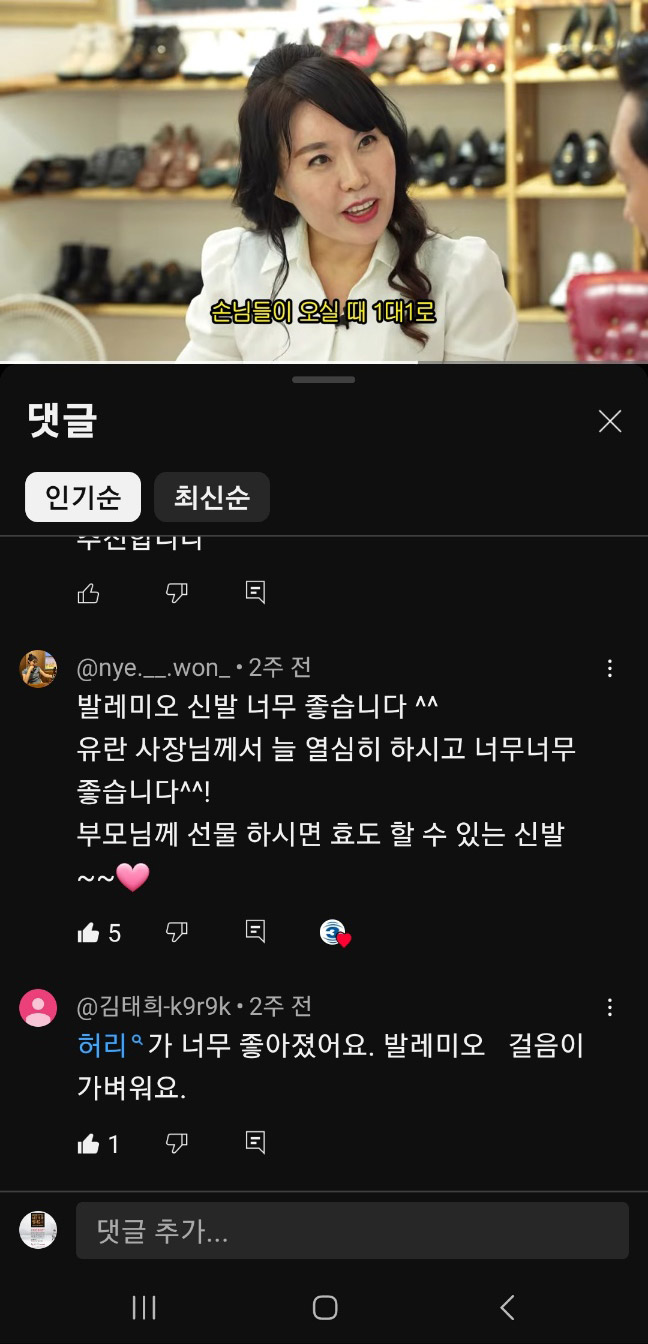Image resolution: width=648 pixels, height=1344 pixels.
Task: Tap the 댓글 추가 comment field
Action: pyautogui.click(x=352, y=1230)
